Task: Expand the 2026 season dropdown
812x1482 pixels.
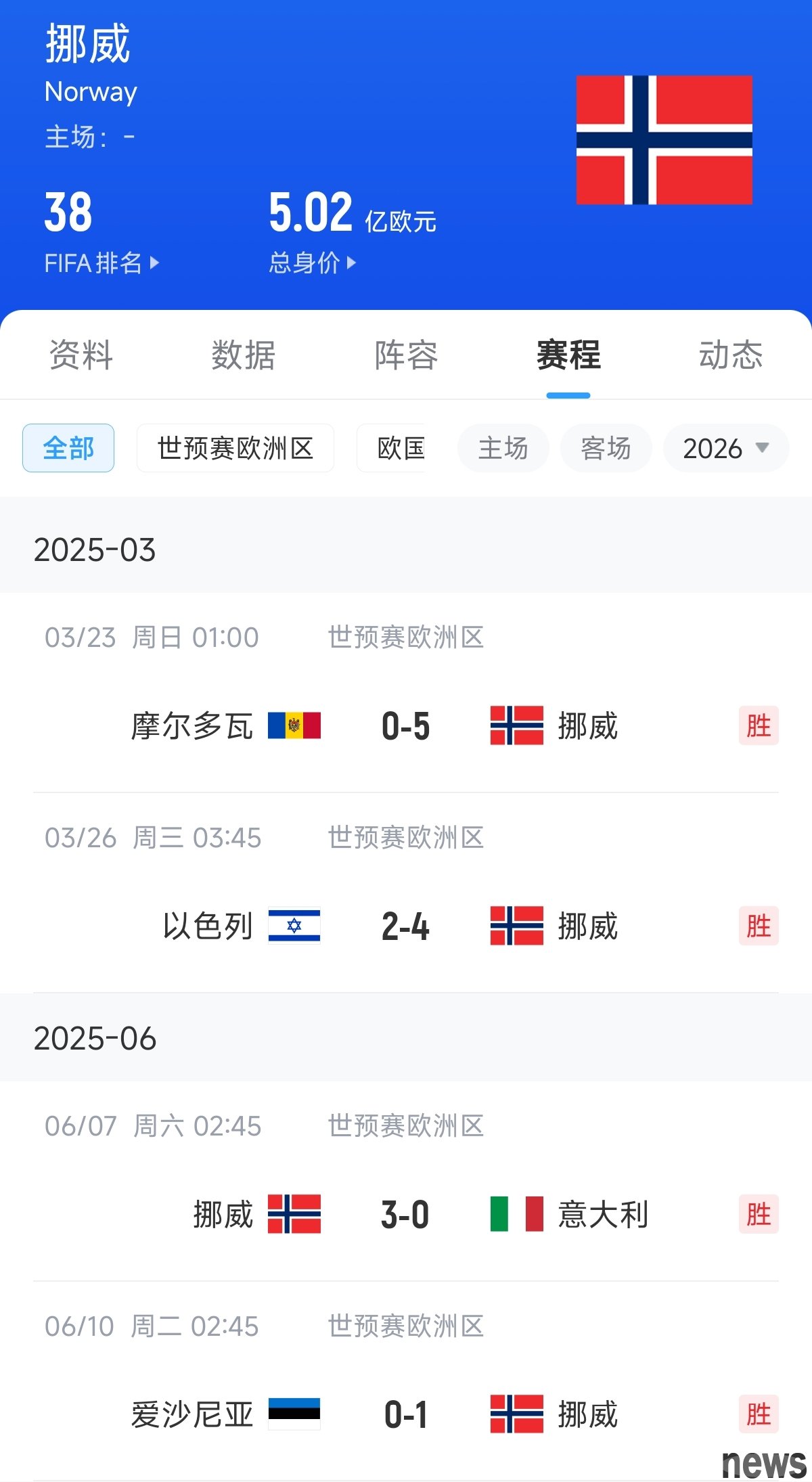Action: pyautogui.click(x=726, y=448)
